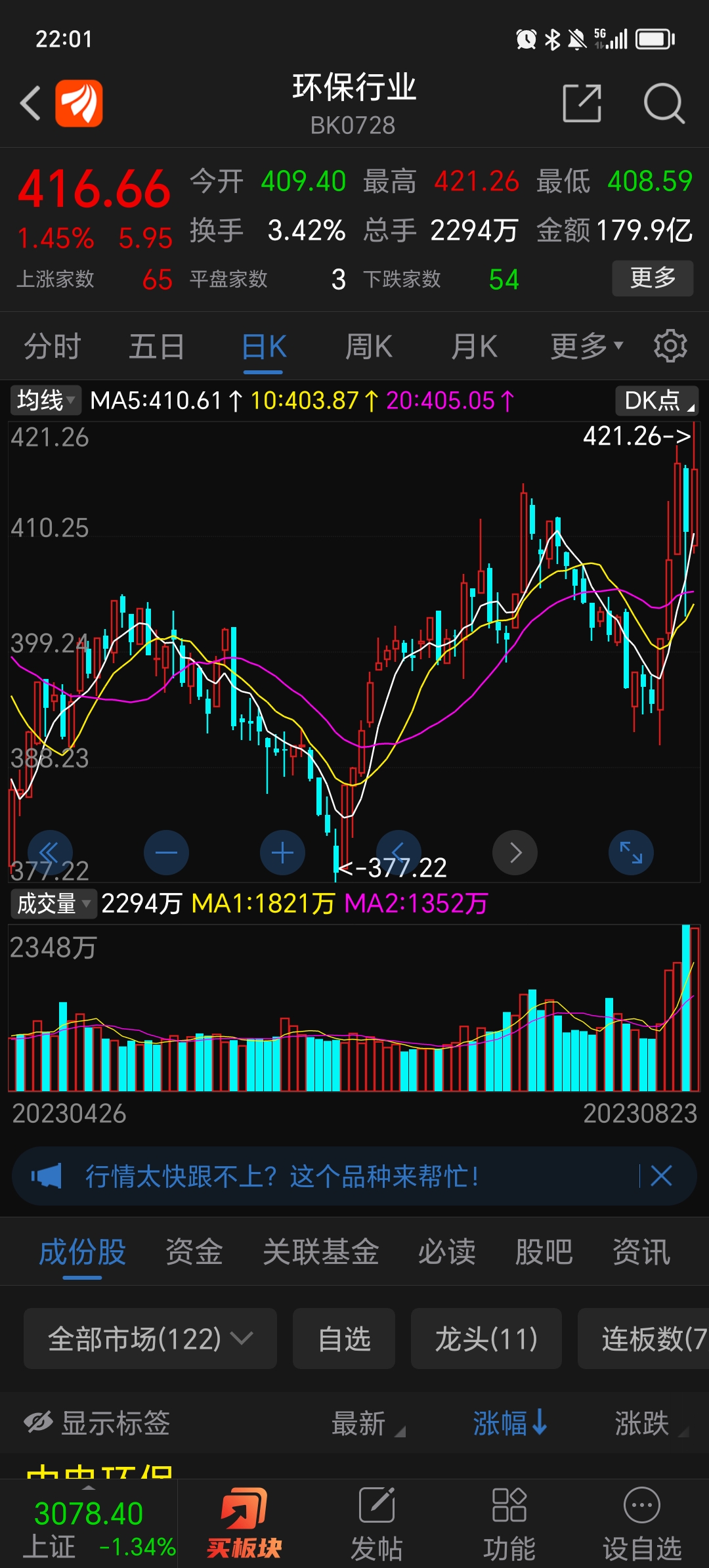The image size is (709, 1568).
Task: Toggle 显示标签 visibility
Action: point(97,1423)
